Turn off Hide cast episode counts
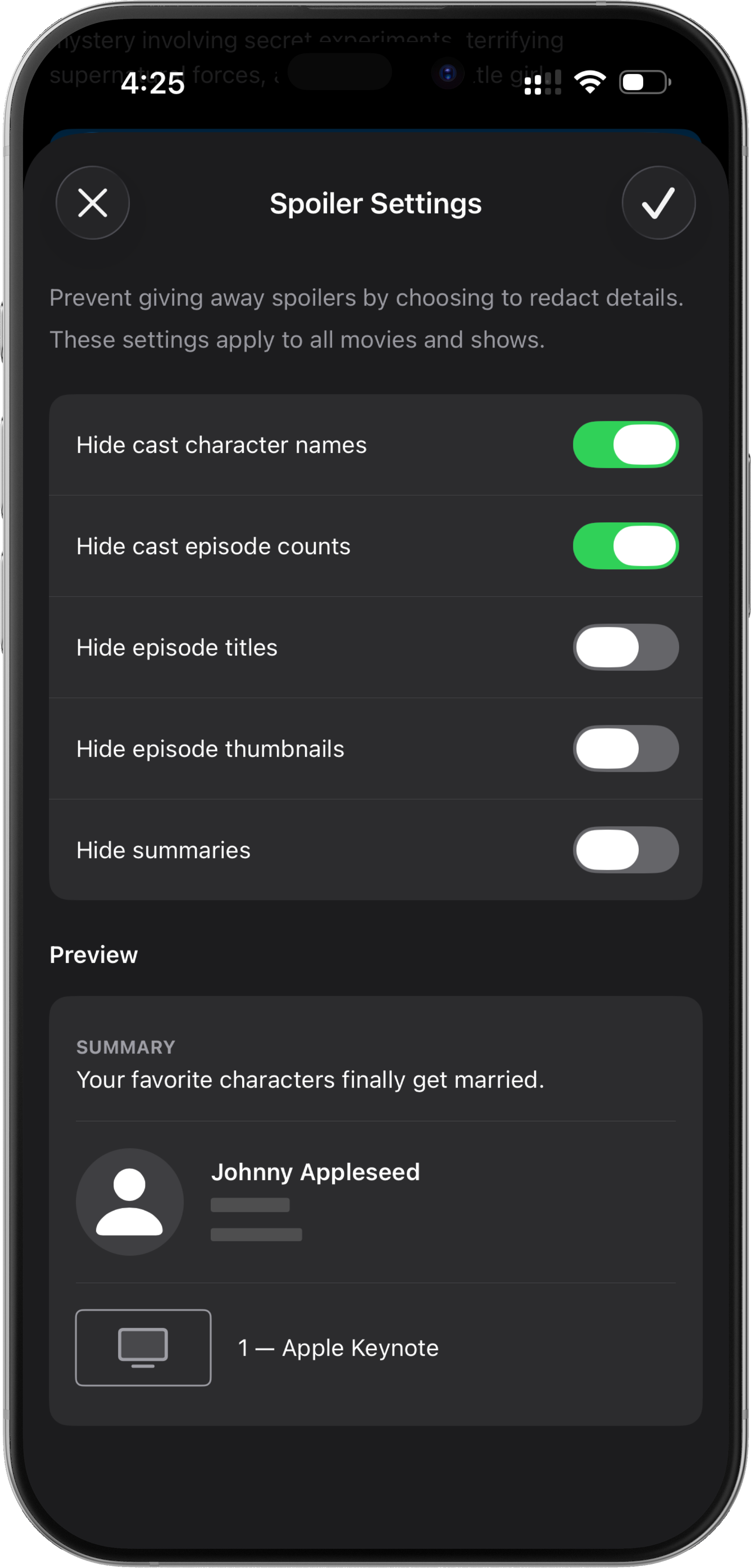 [x=626, y=546]
